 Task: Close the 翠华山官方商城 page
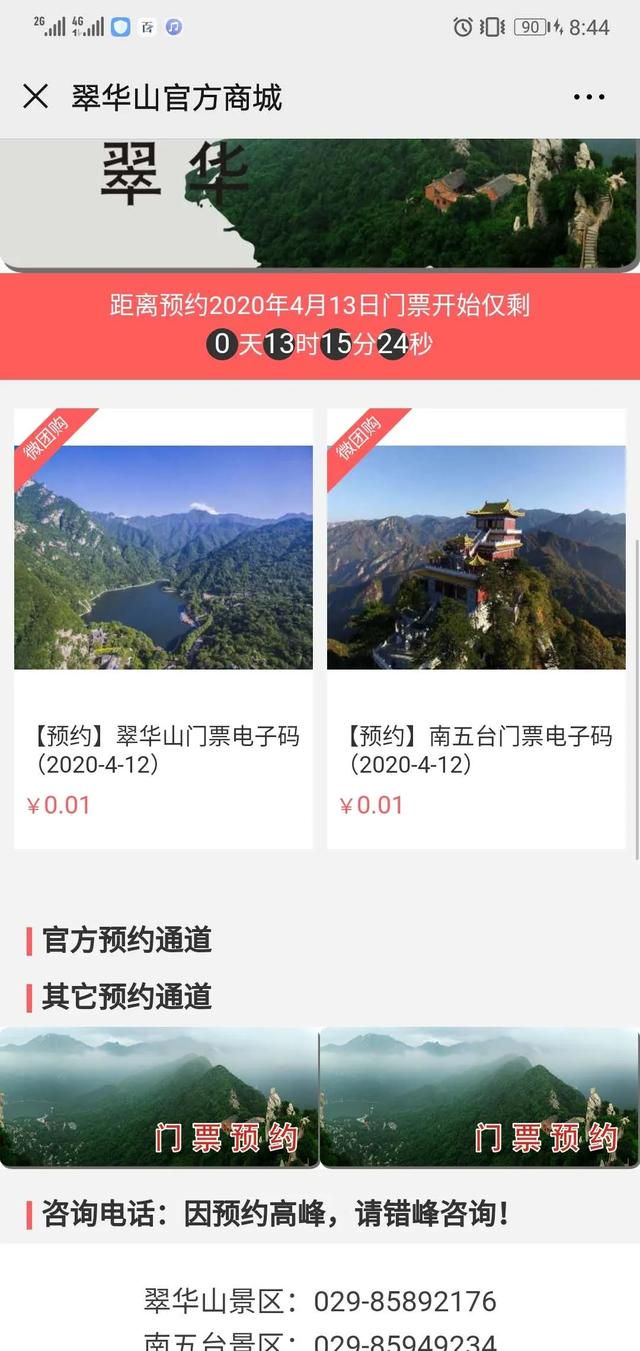click(x=35, y=97)
